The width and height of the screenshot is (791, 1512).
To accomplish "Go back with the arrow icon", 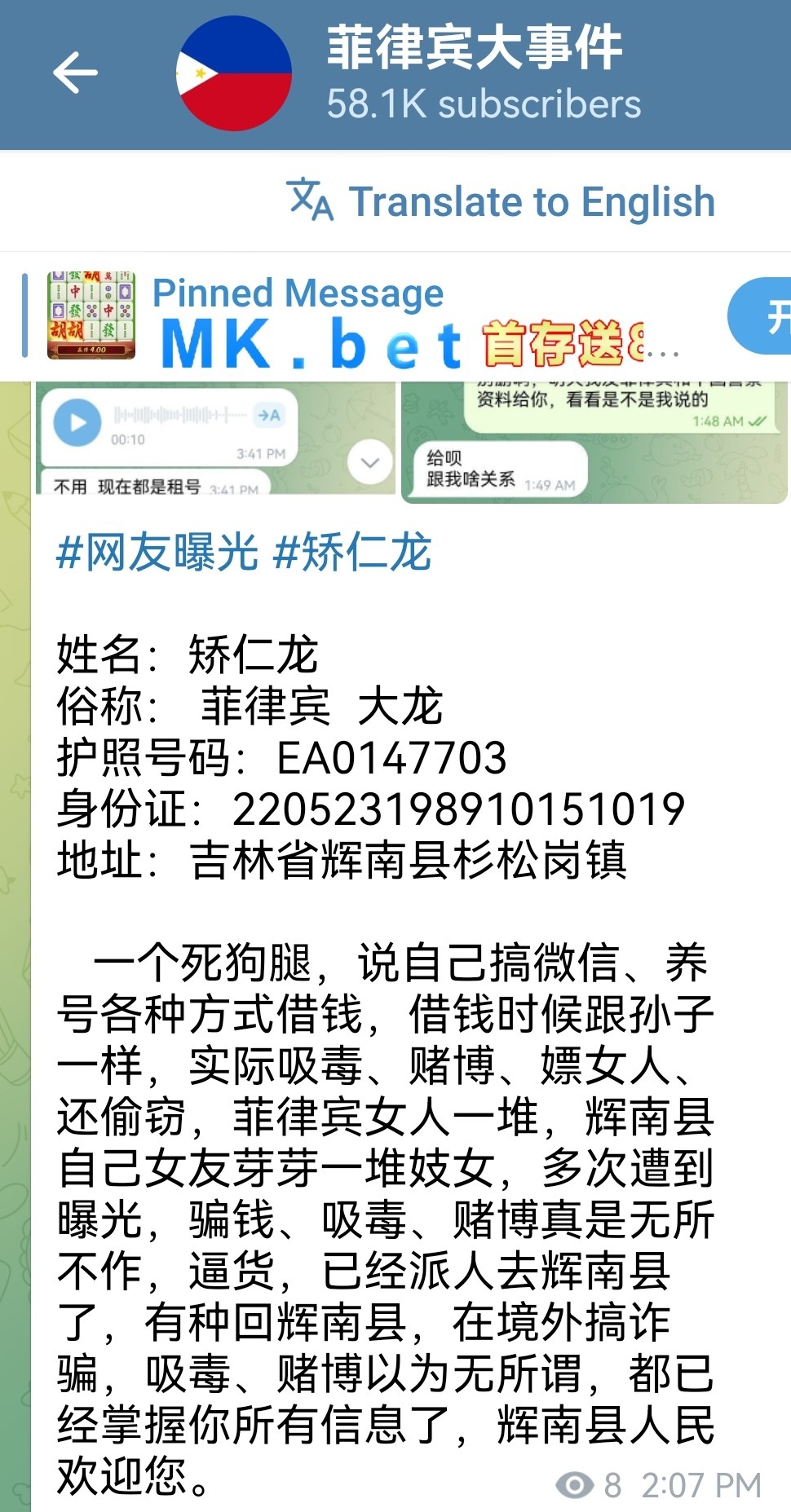I will click(75, 73).
